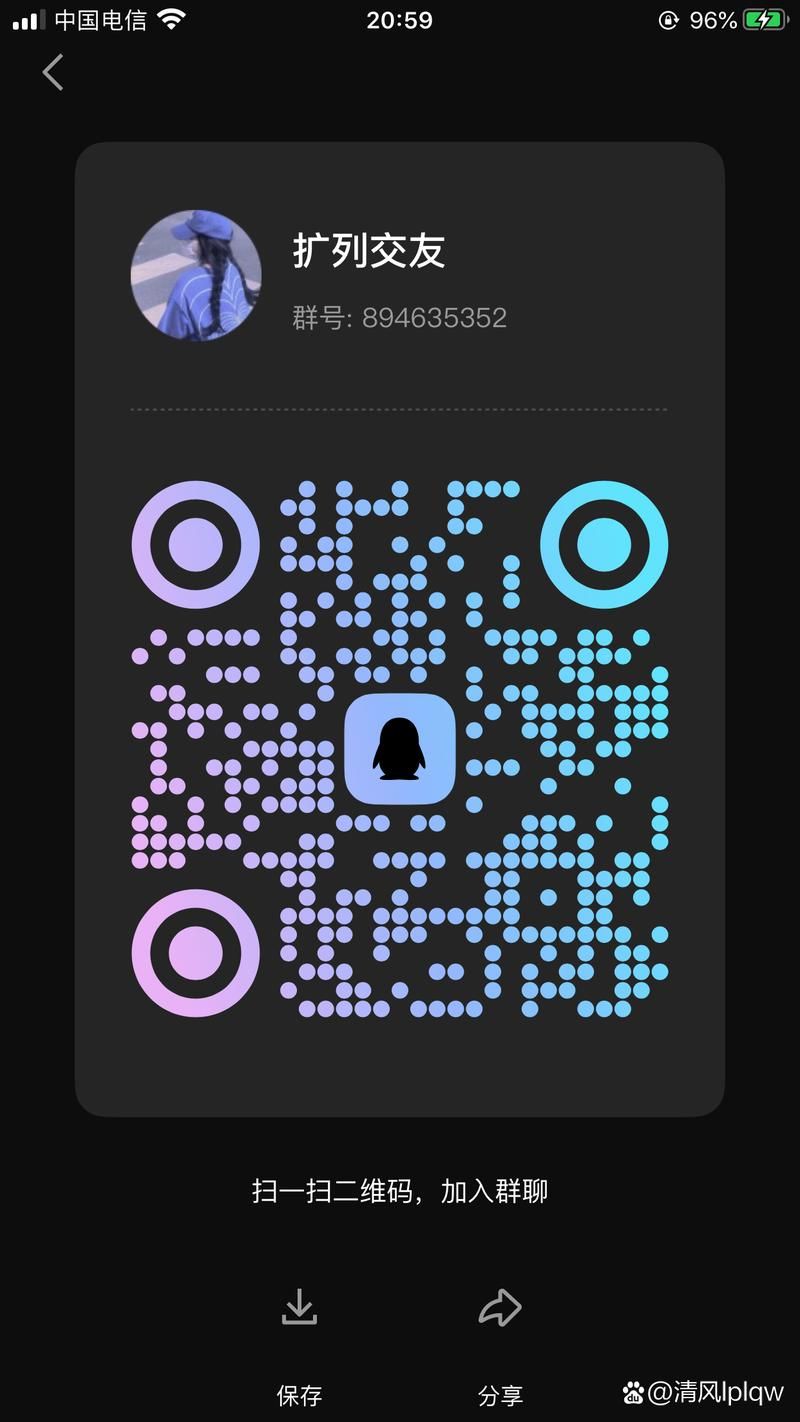
Task: Select the hint text 扫一扫二维码，加入群聊
Action: pyautogui.click(x=400, y=1190)
